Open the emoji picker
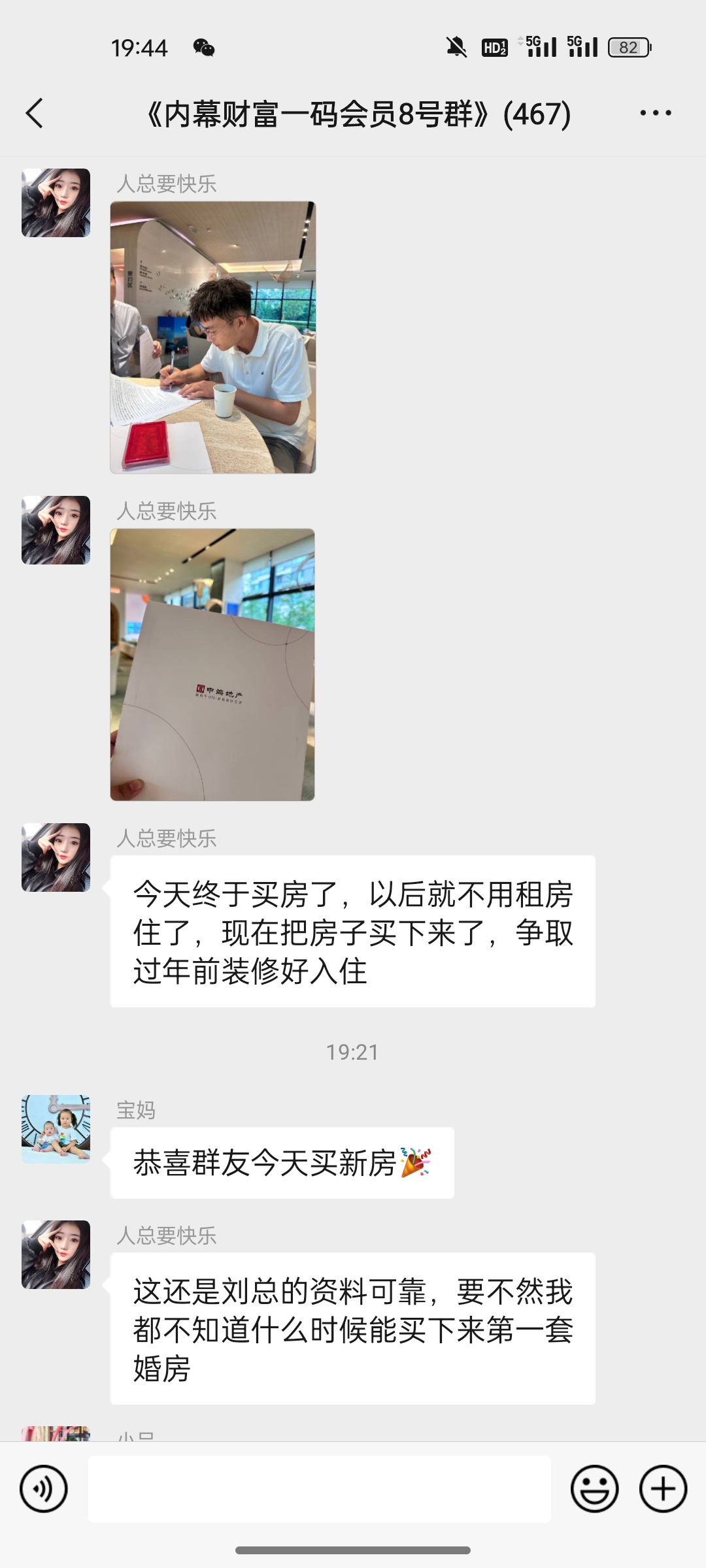The image size is (706, 1568). pos(594,1489)
